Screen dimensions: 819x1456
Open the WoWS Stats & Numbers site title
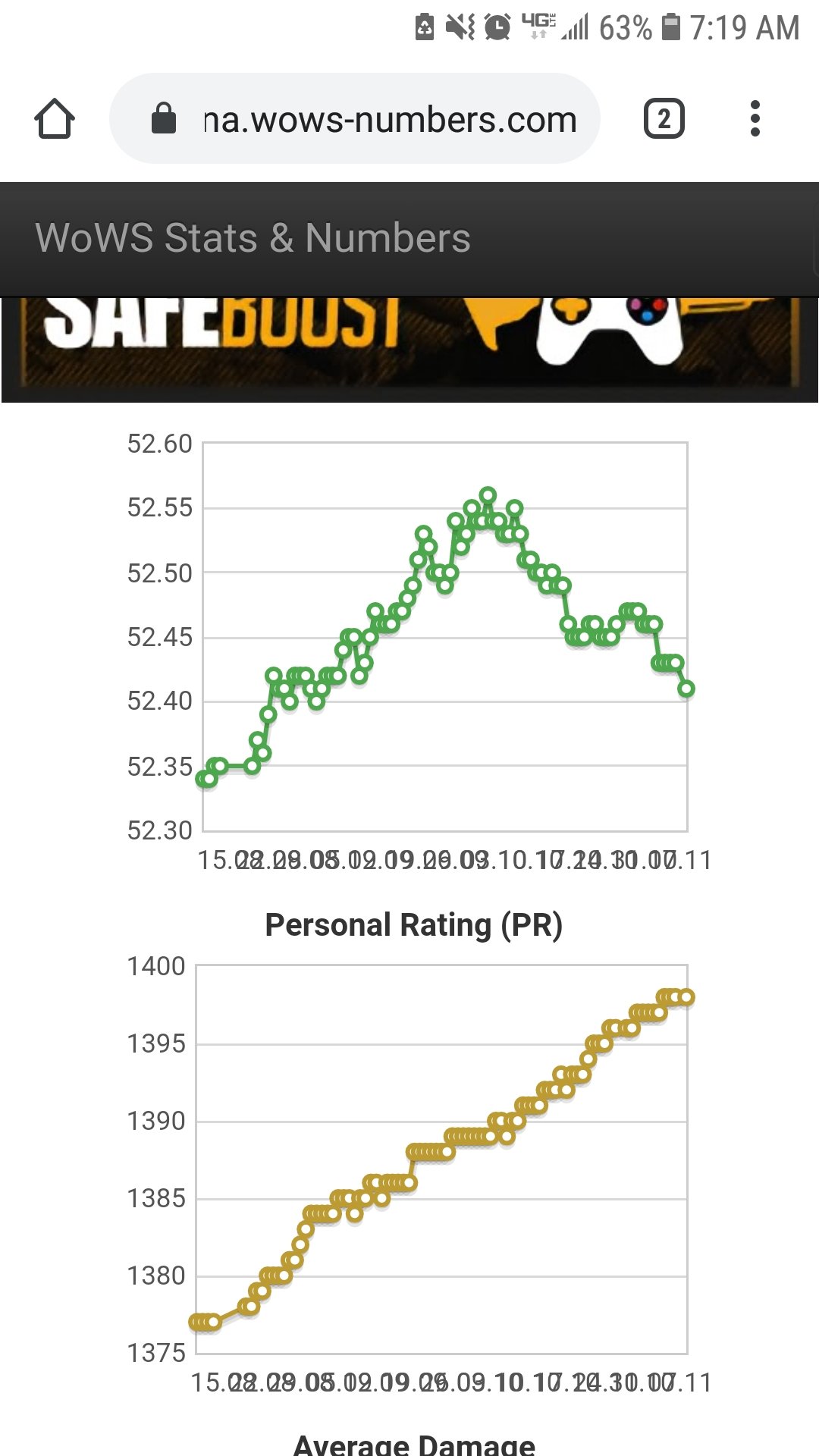tap(253, 238)
